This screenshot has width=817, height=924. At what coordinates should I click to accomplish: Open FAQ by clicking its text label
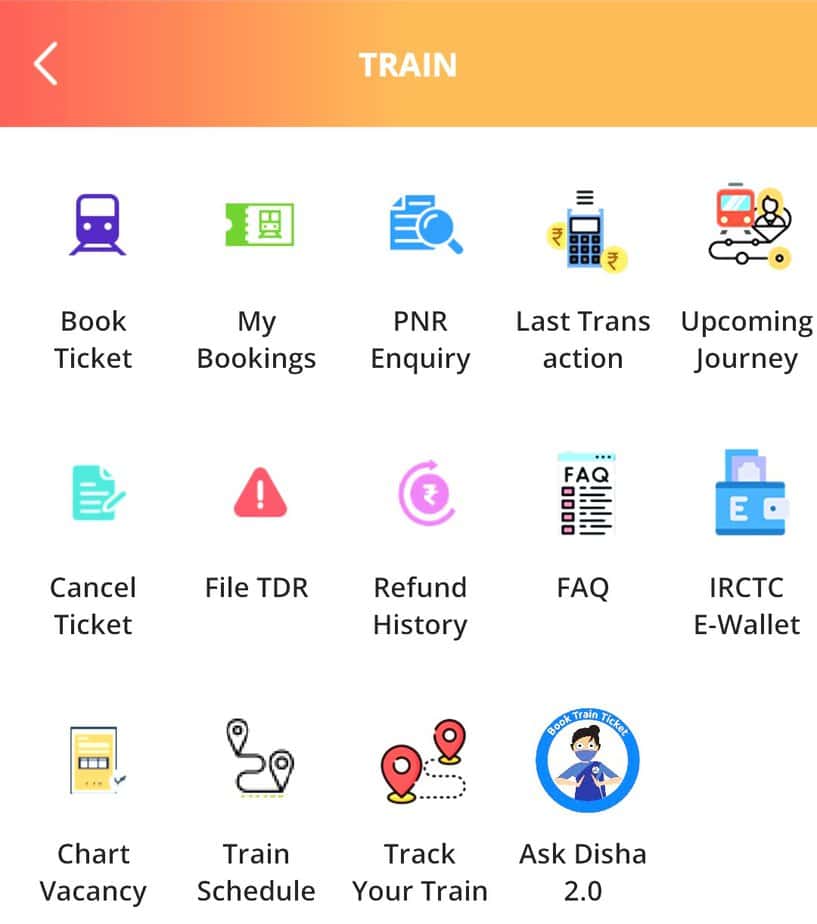584,588
